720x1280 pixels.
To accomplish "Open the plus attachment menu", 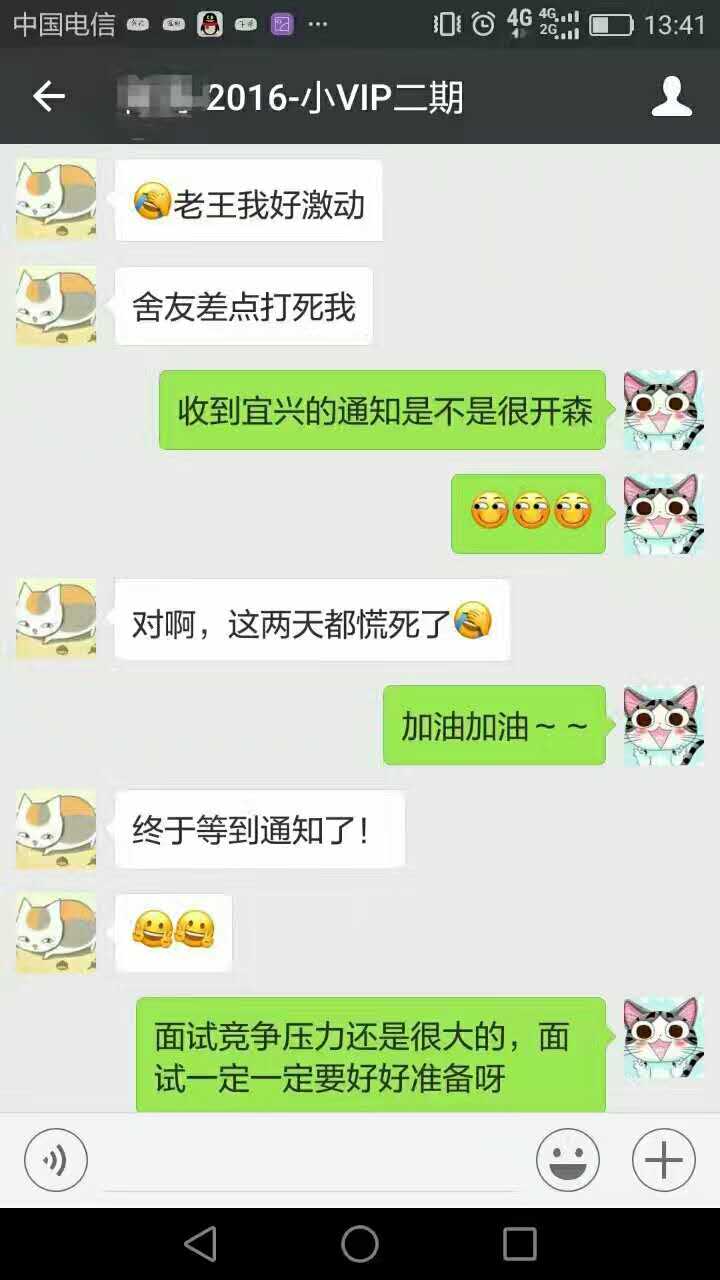I will tap(663, 1161).
